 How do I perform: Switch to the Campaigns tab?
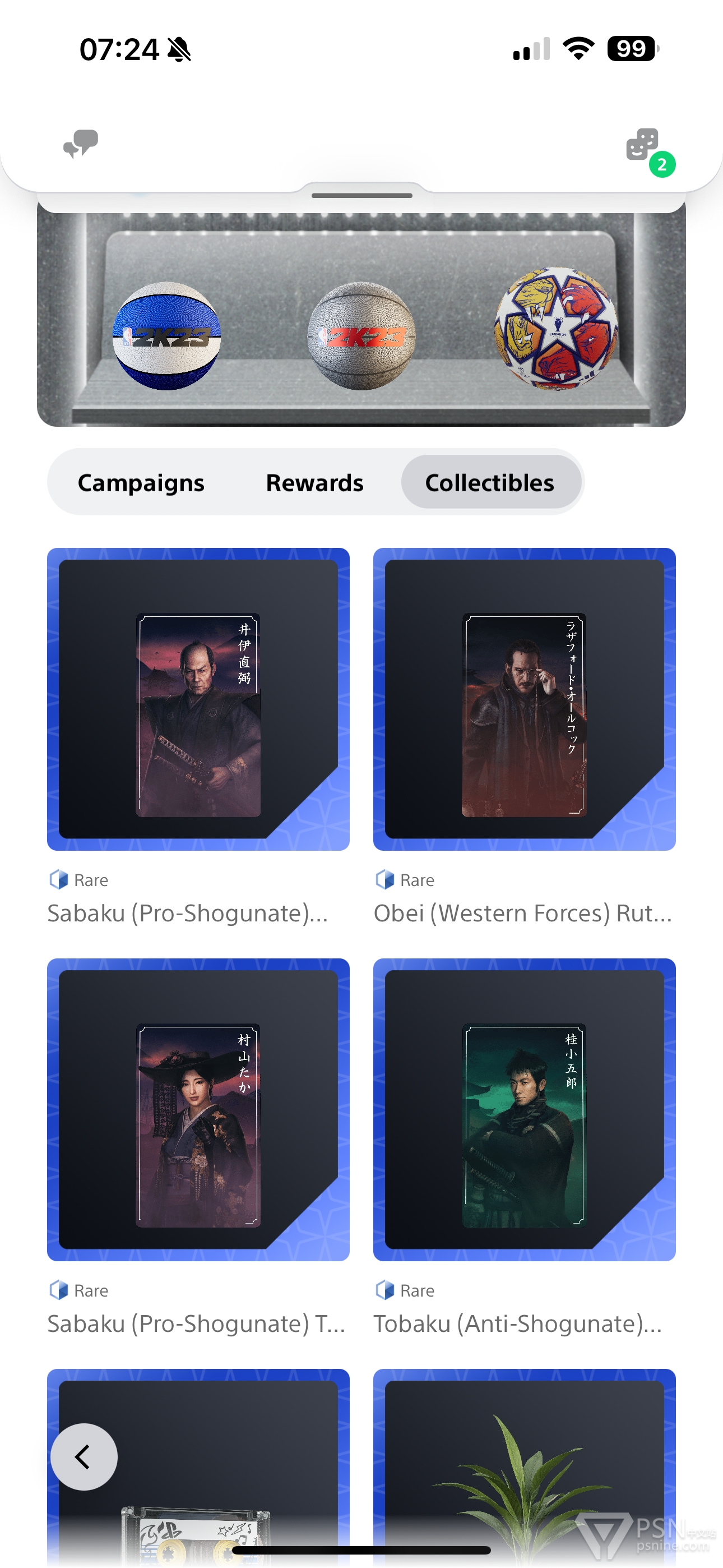pos(141,482)
